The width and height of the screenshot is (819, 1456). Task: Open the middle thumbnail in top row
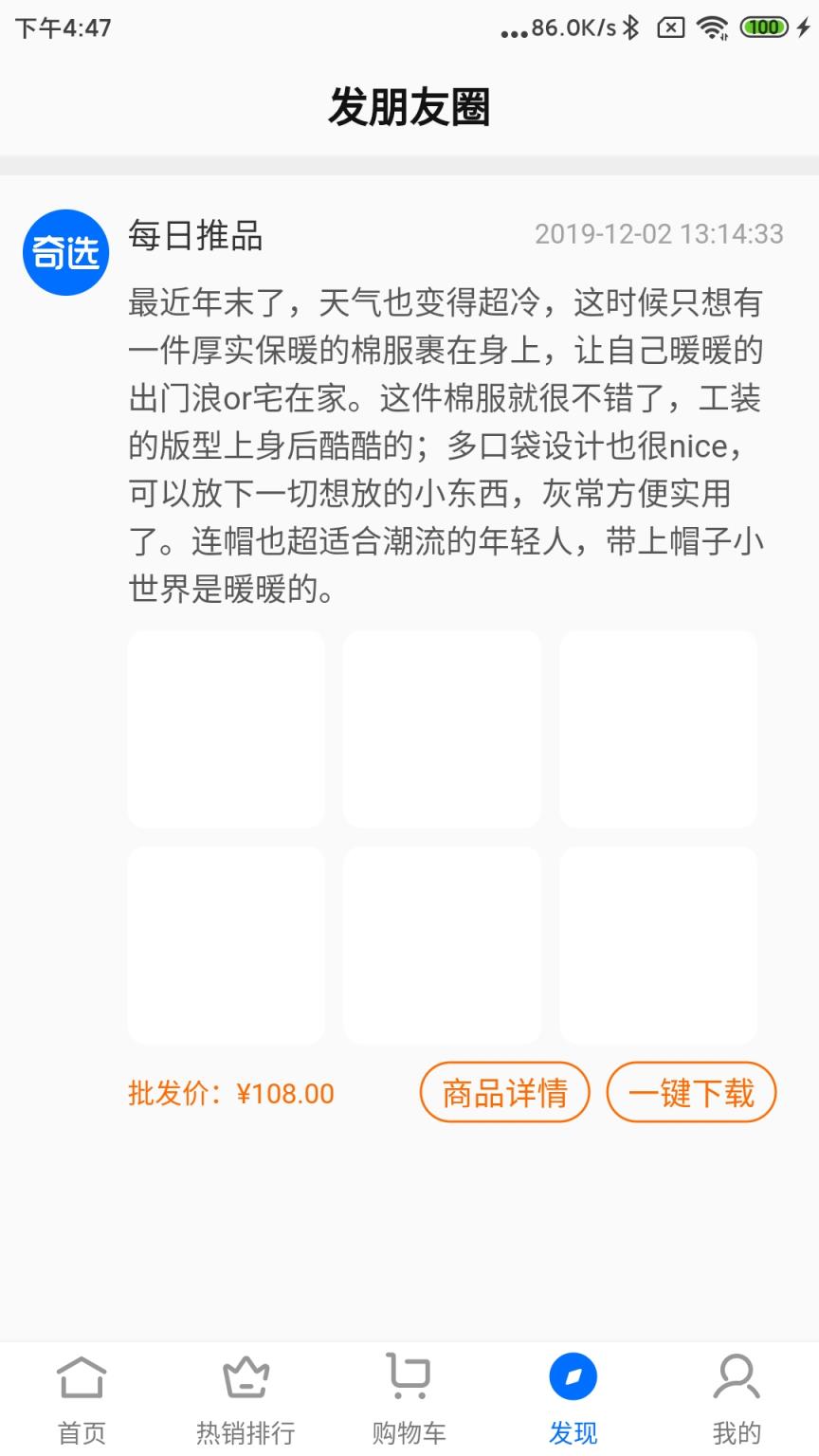point(443,728)
